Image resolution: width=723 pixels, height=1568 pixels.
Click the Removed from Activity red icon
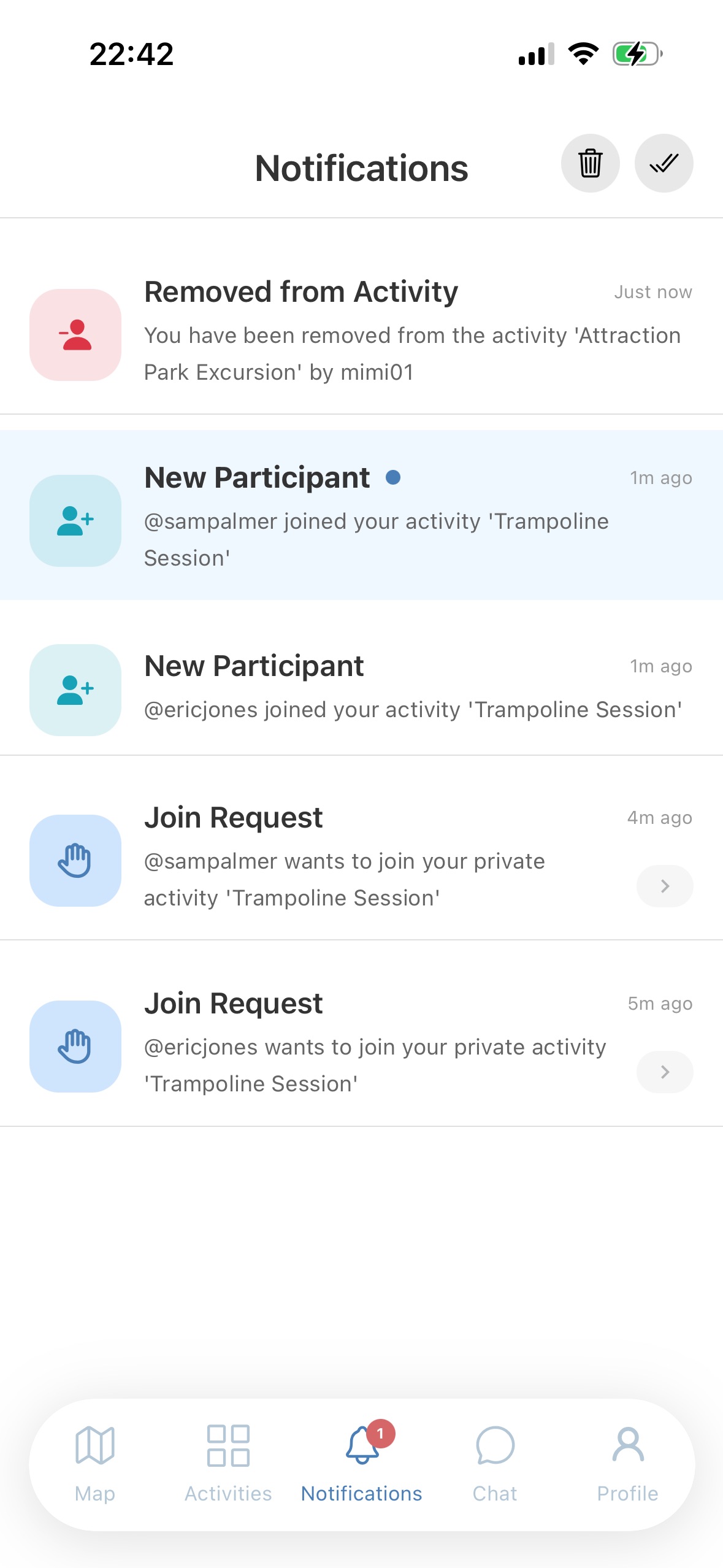pos(75,334)
